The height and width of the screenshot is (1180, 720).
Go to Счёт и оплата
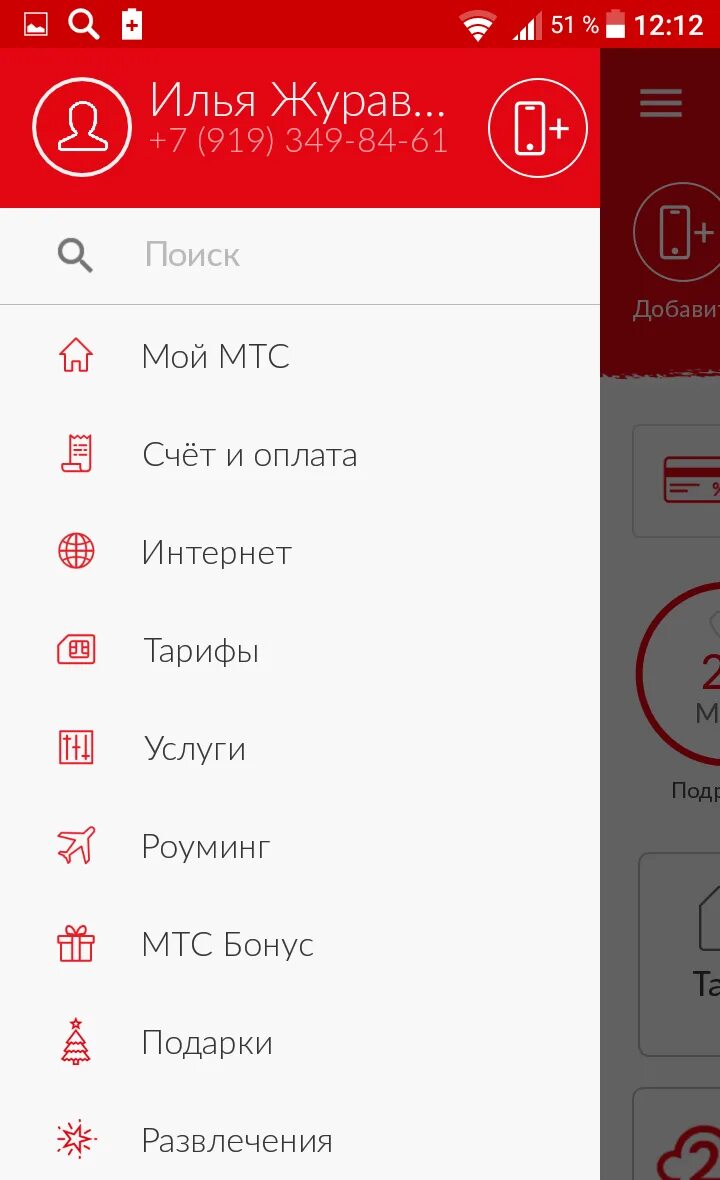(x=300, y=455)
